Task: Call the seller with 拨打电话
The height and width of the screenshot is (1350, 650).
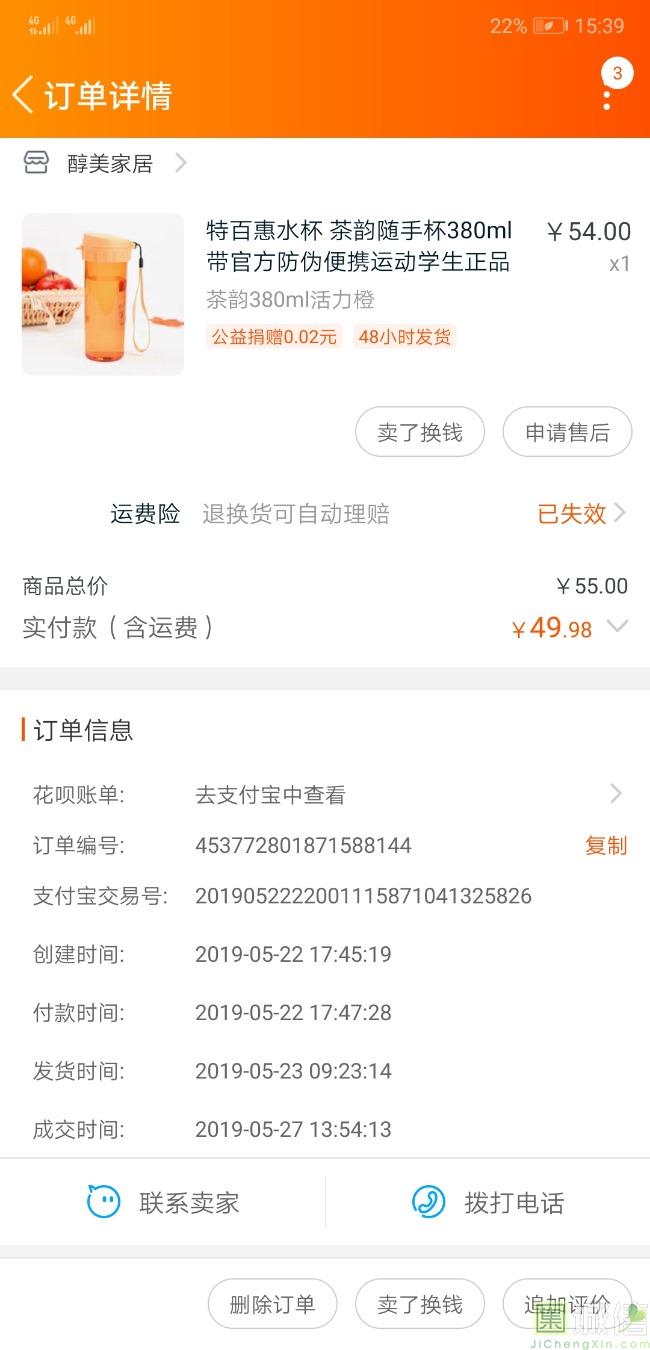Action: coord(488,1202)
